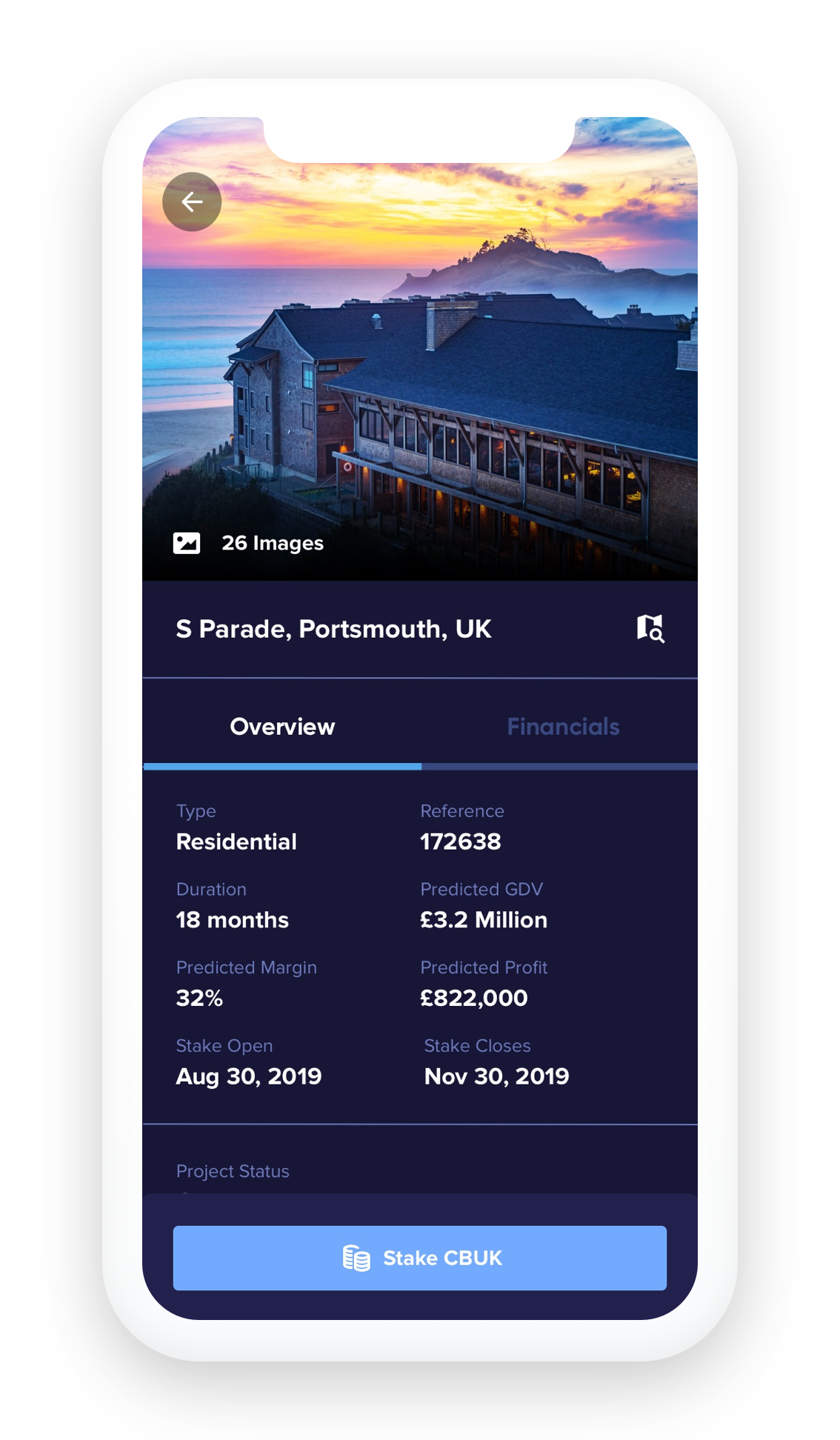This screenshot has height=1440, width=840.
Task: Switch to the Financials tab
Action: [563, 727]
